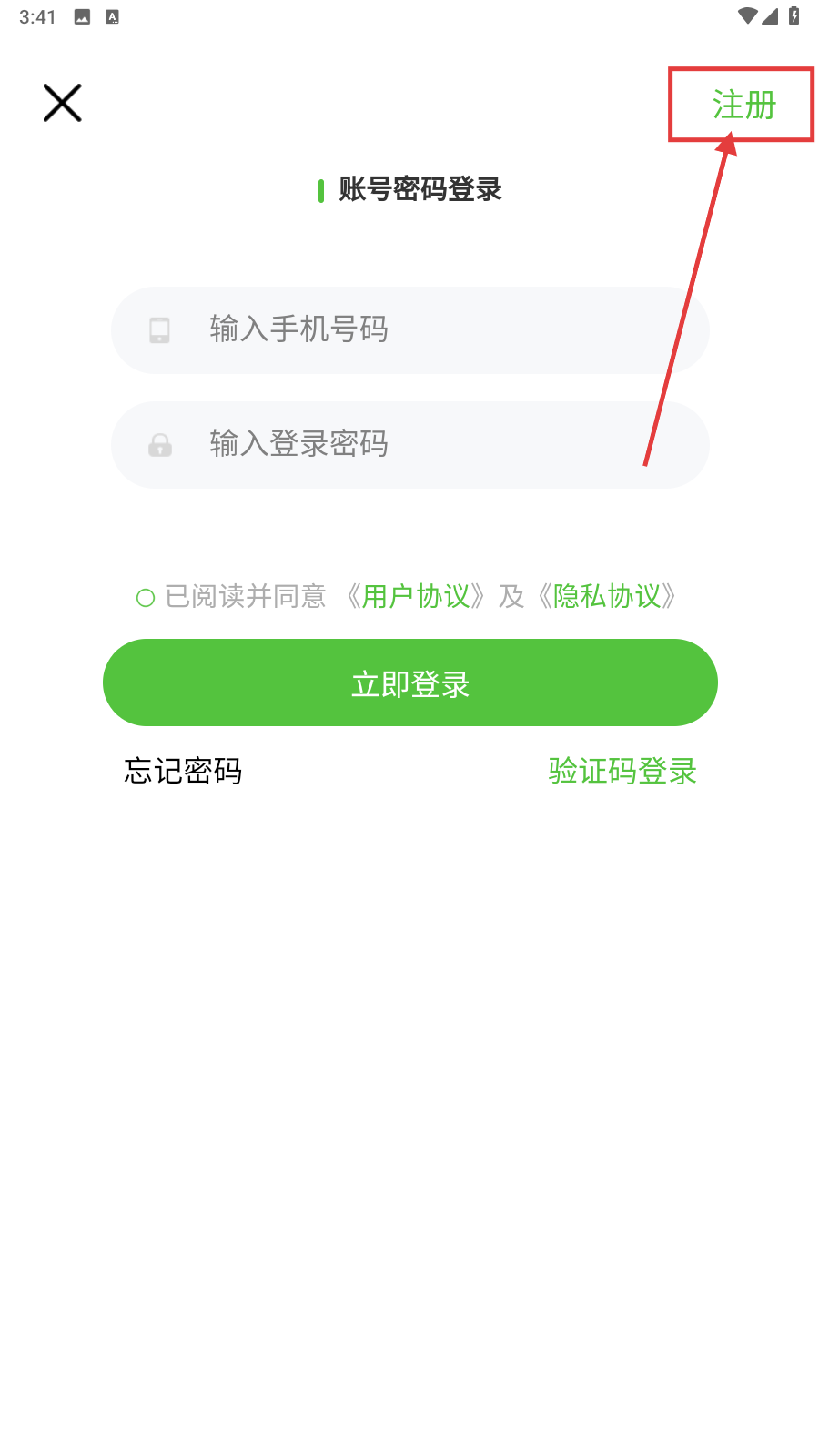The height and width of the screenshot is (1456, 819).
Task: Select the 输入登录密码 password field
Action: pos(409,444)
